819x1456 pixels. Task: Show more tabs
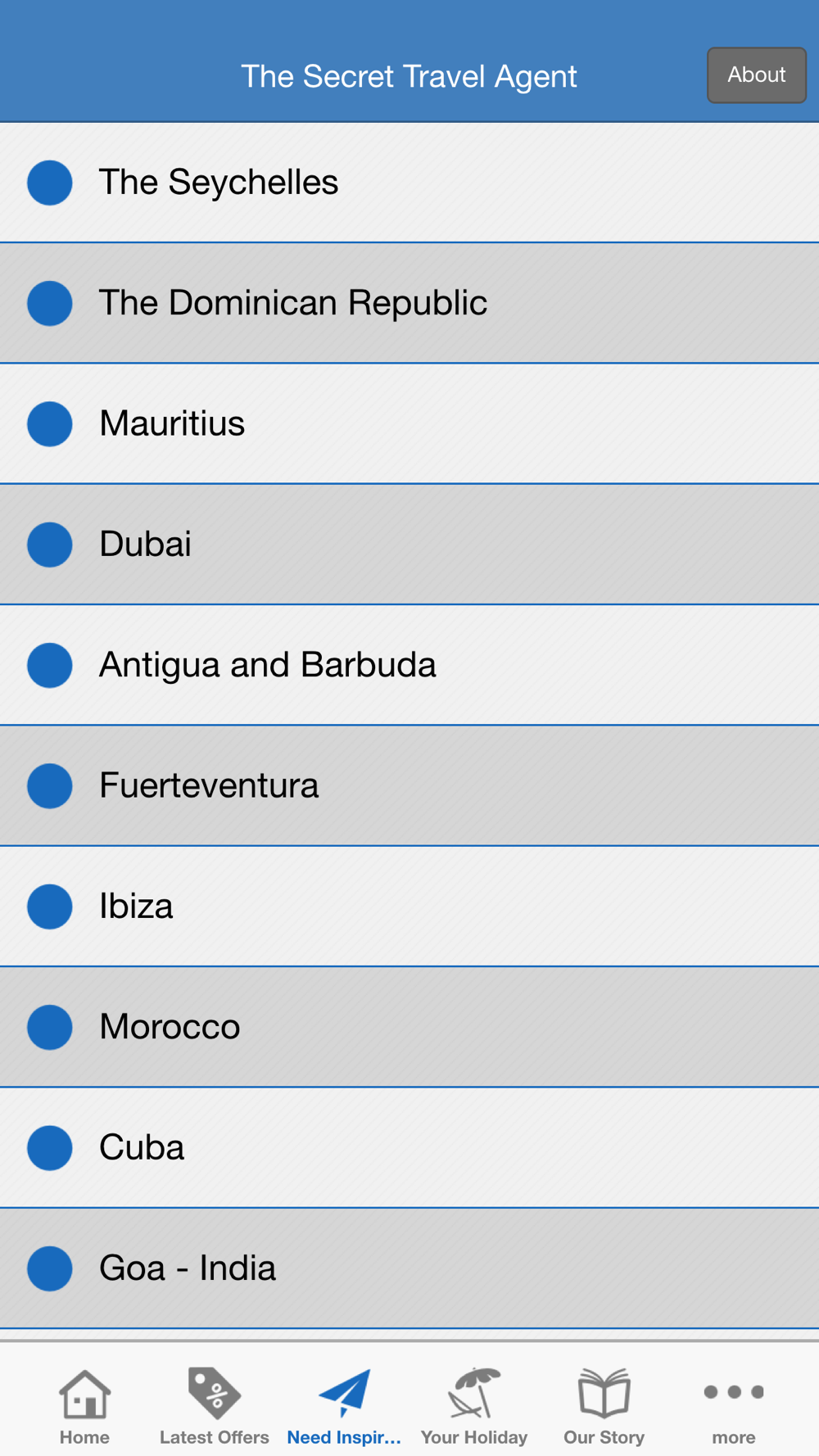(x=734, y=1406)
